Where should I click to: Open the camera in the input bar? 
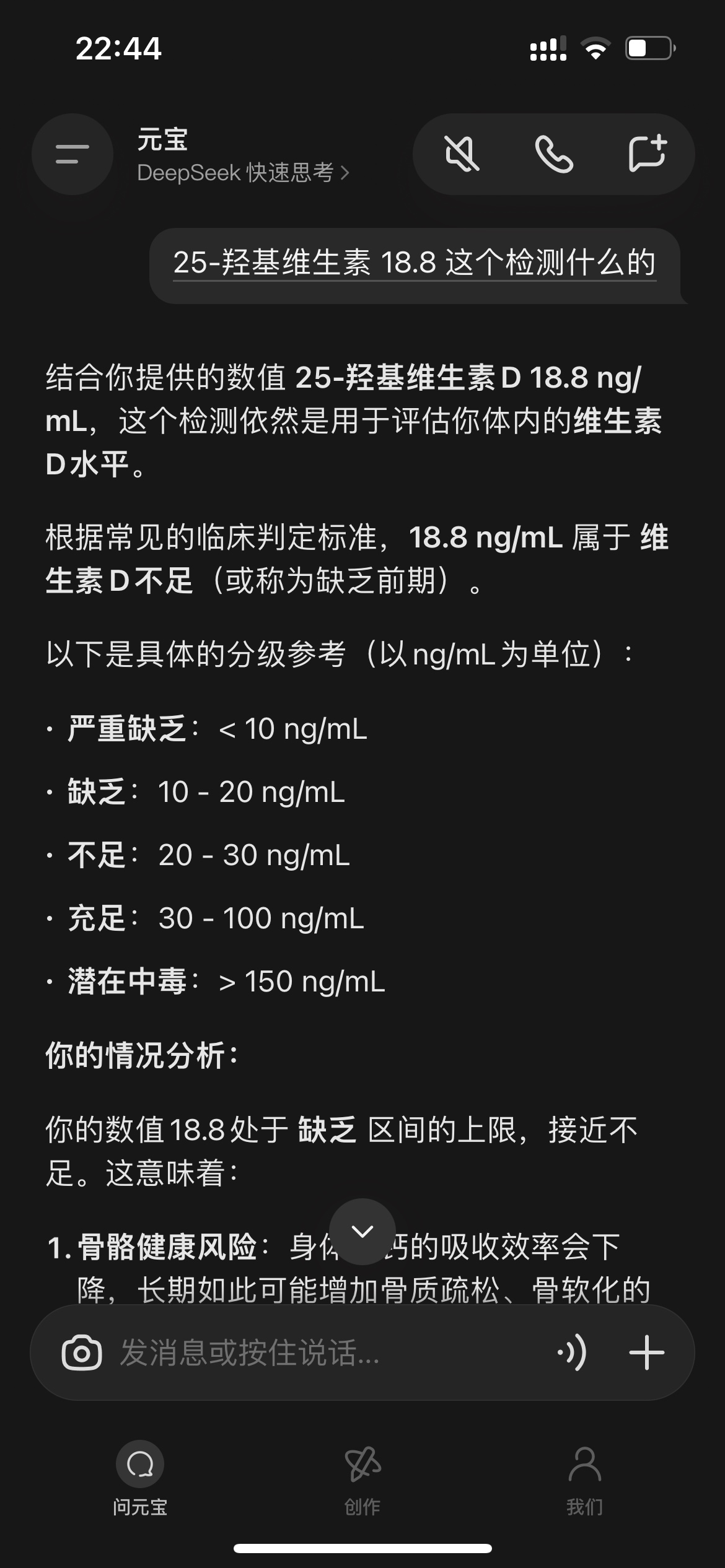82,1352
